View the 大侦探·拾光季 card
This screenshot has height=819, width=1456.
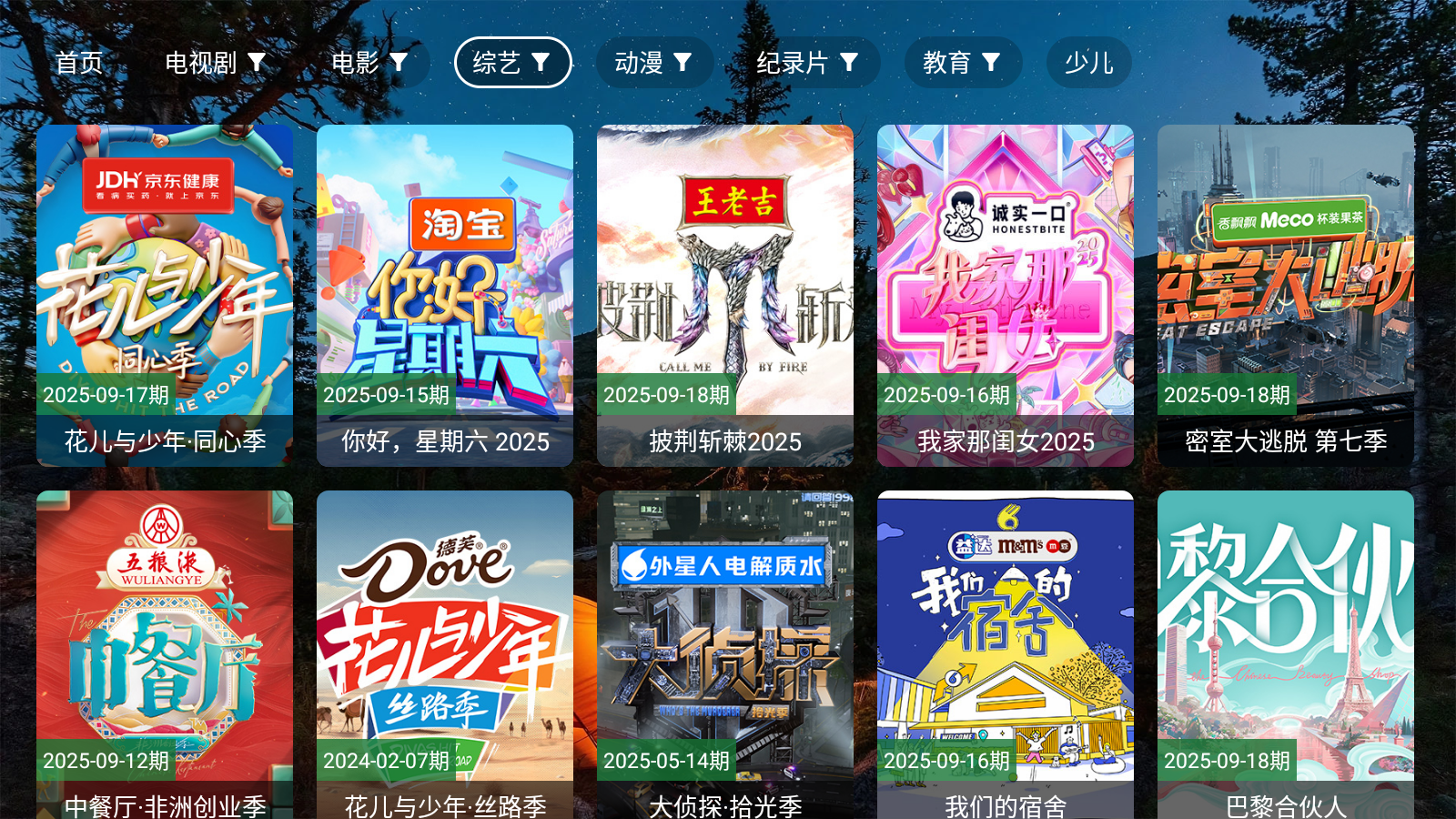[725, 655]
